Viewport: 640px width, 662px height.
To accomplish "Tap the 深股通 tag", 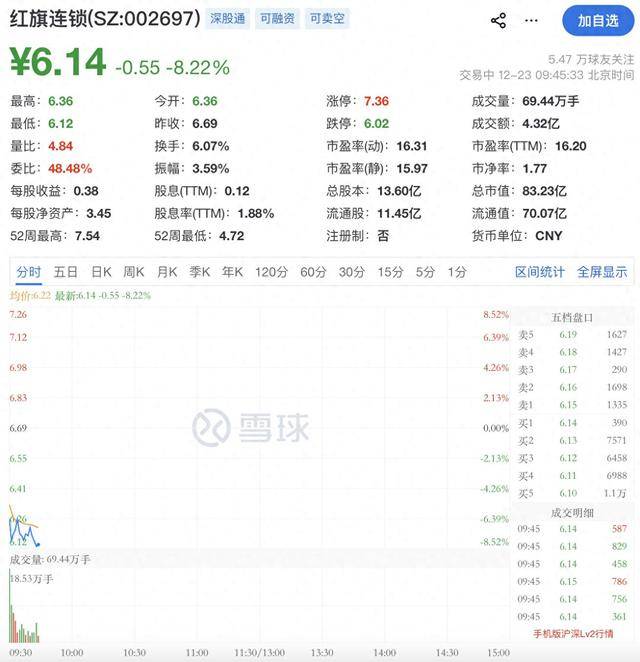I will pyautogui.click(x=227, y=19).
